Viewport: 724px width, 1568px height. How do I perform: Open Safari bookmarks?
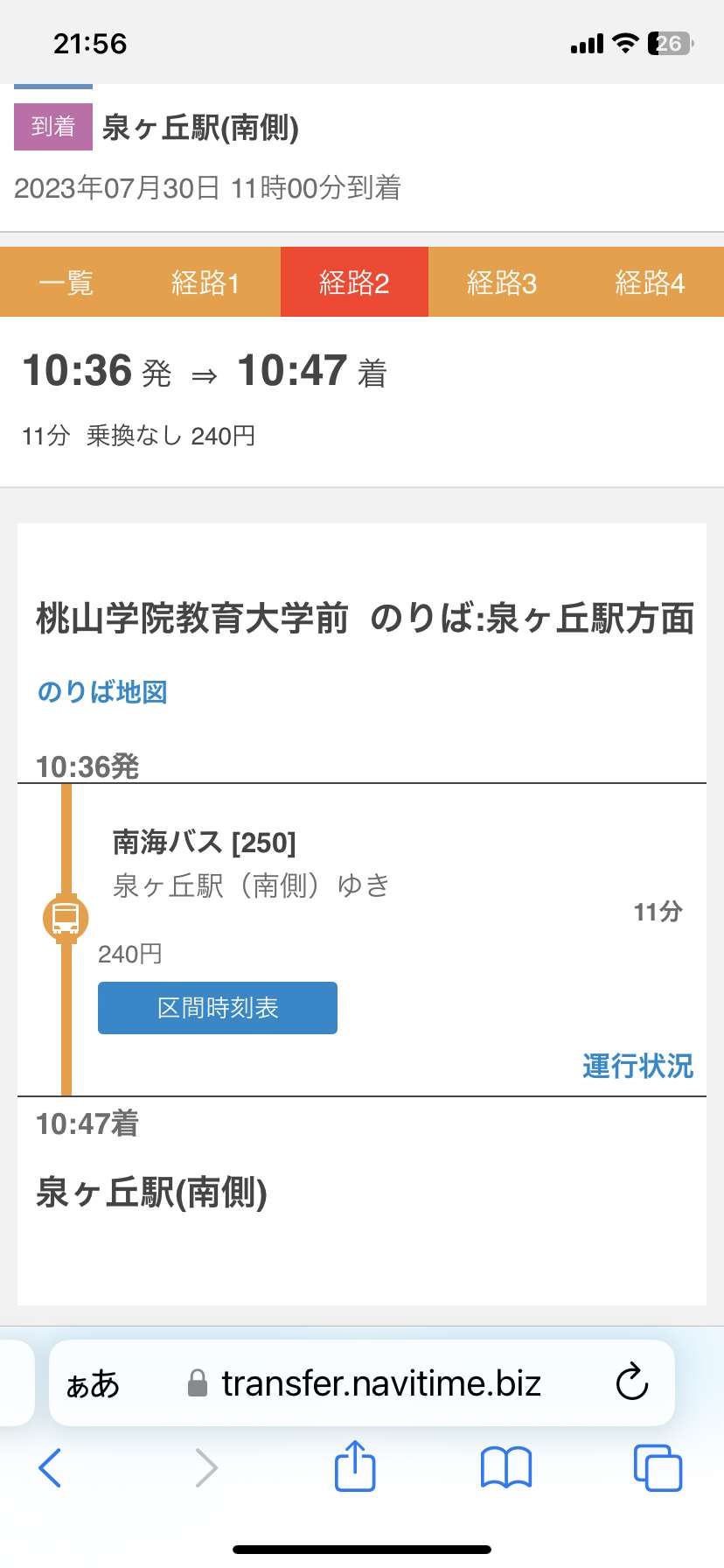[506, 1467]
